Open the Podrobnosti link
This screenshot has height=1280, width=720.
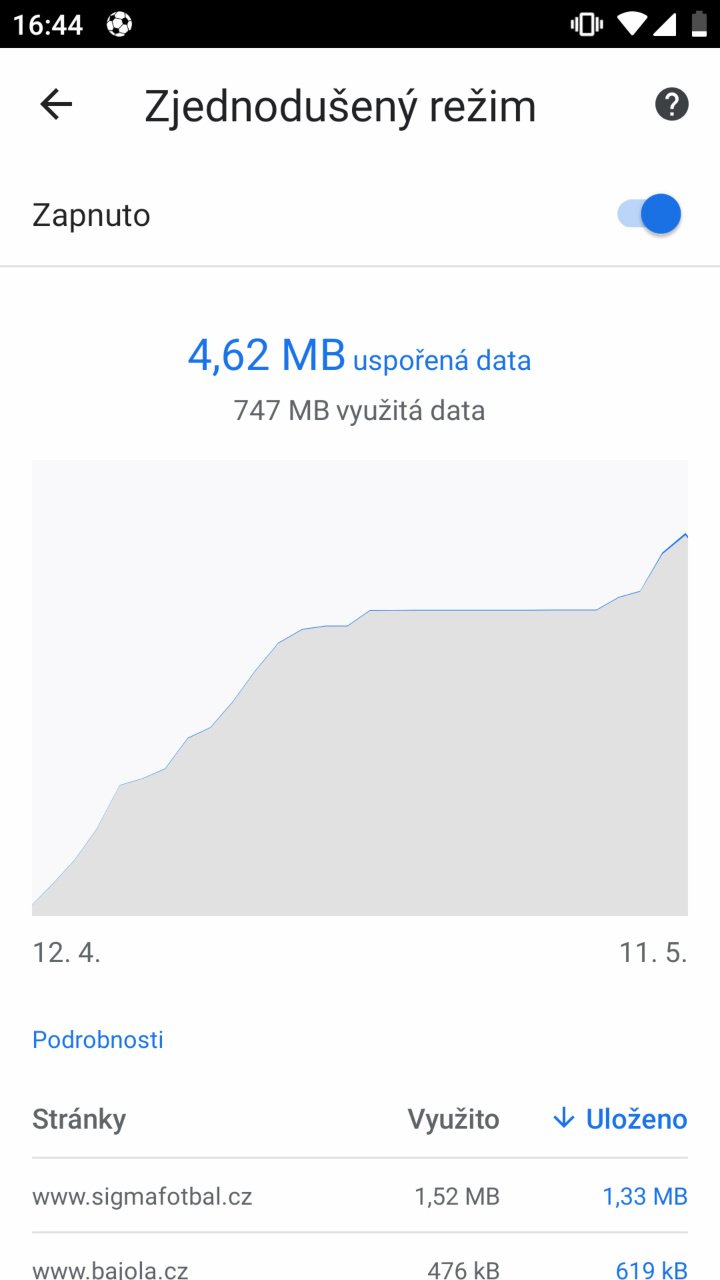point(98,1039)
